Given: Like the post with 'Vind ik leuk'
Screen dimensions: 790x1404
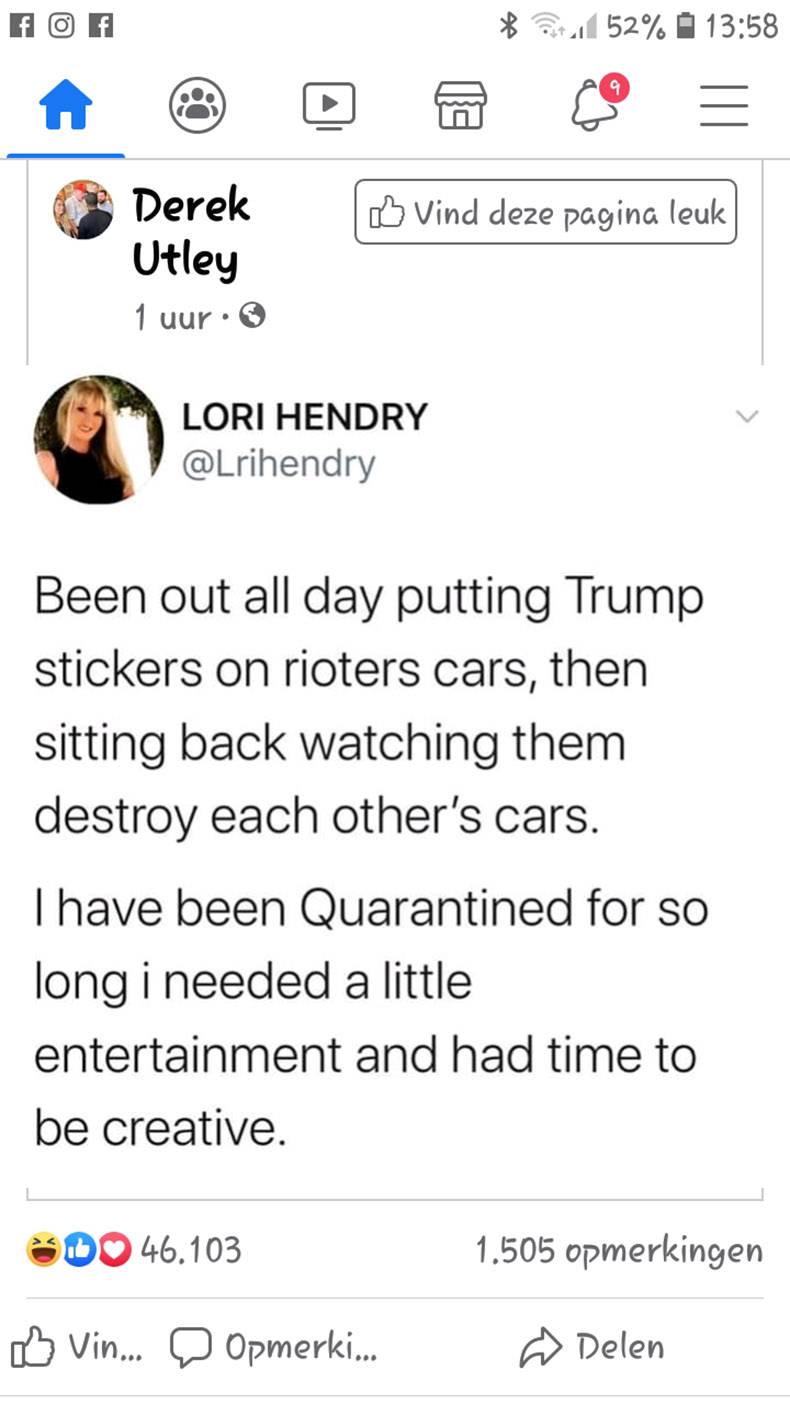Looking at the screenshot, I should (x=77, y=1348).
